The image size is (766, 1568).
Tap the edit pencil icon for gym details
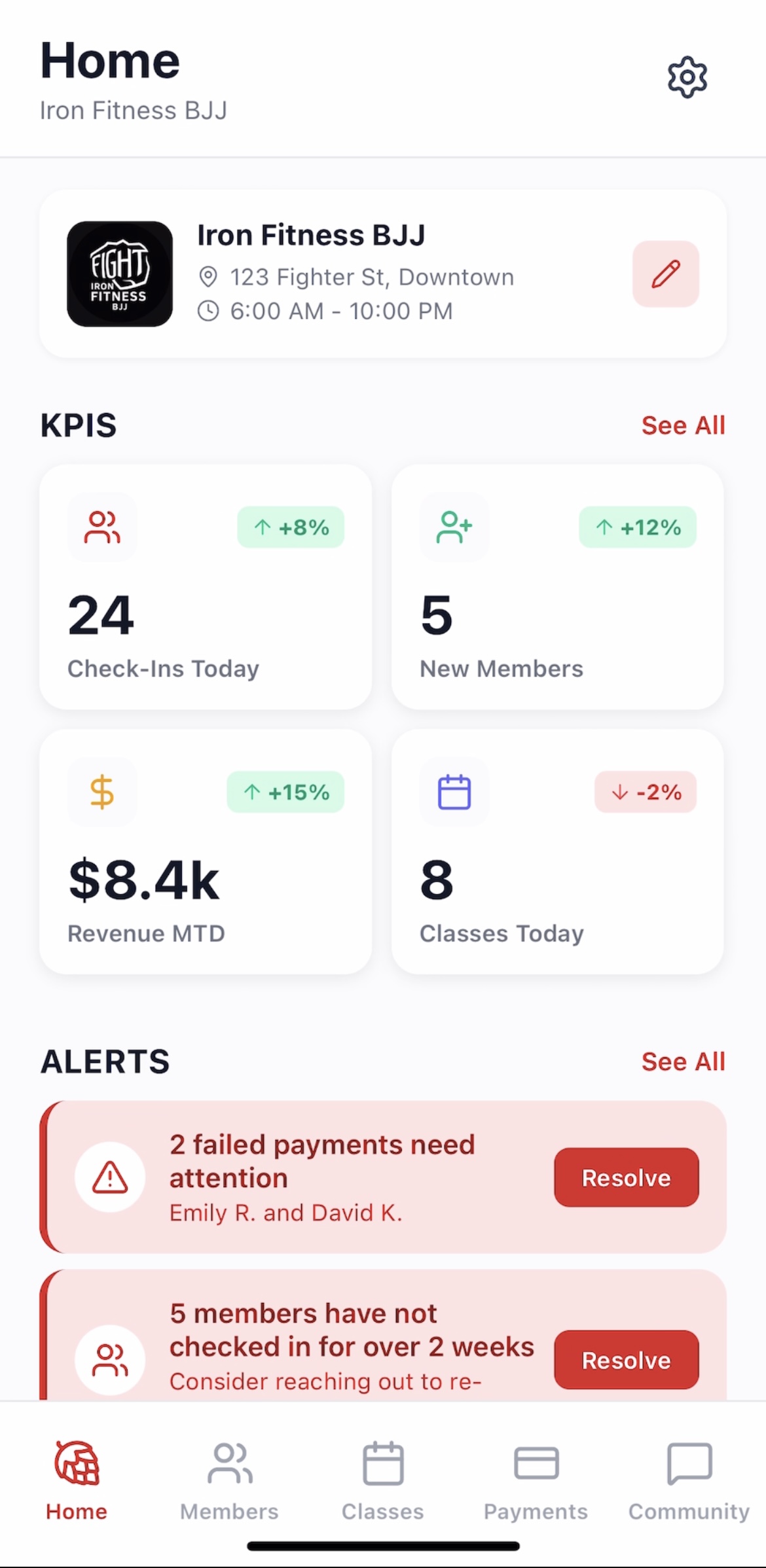click(x=665, y=274)
